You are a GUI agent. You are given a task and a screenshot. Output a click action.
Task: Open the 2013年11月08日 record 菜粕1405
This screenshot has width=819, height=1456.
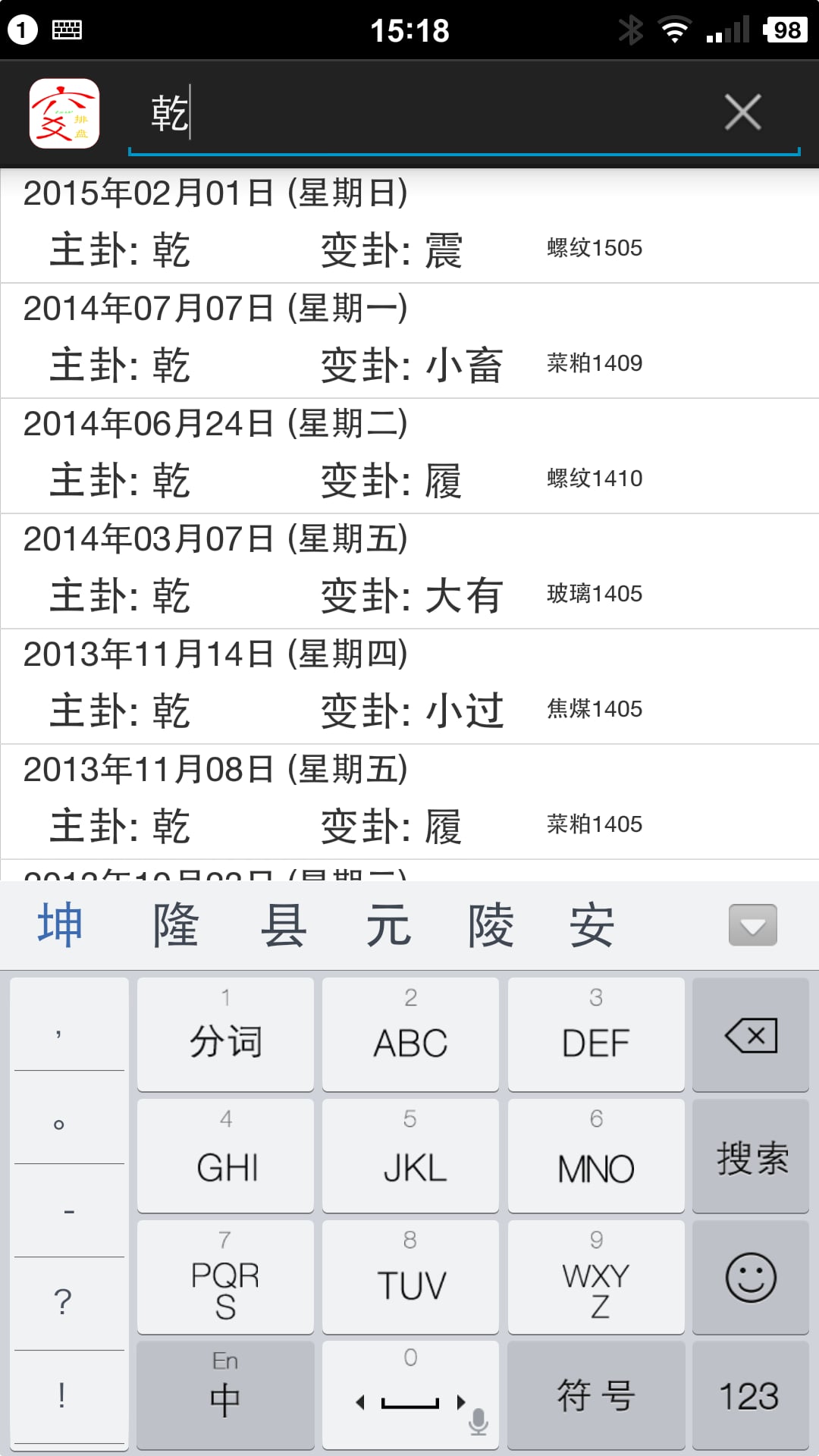pyautogui.click(x=409, y=802)
